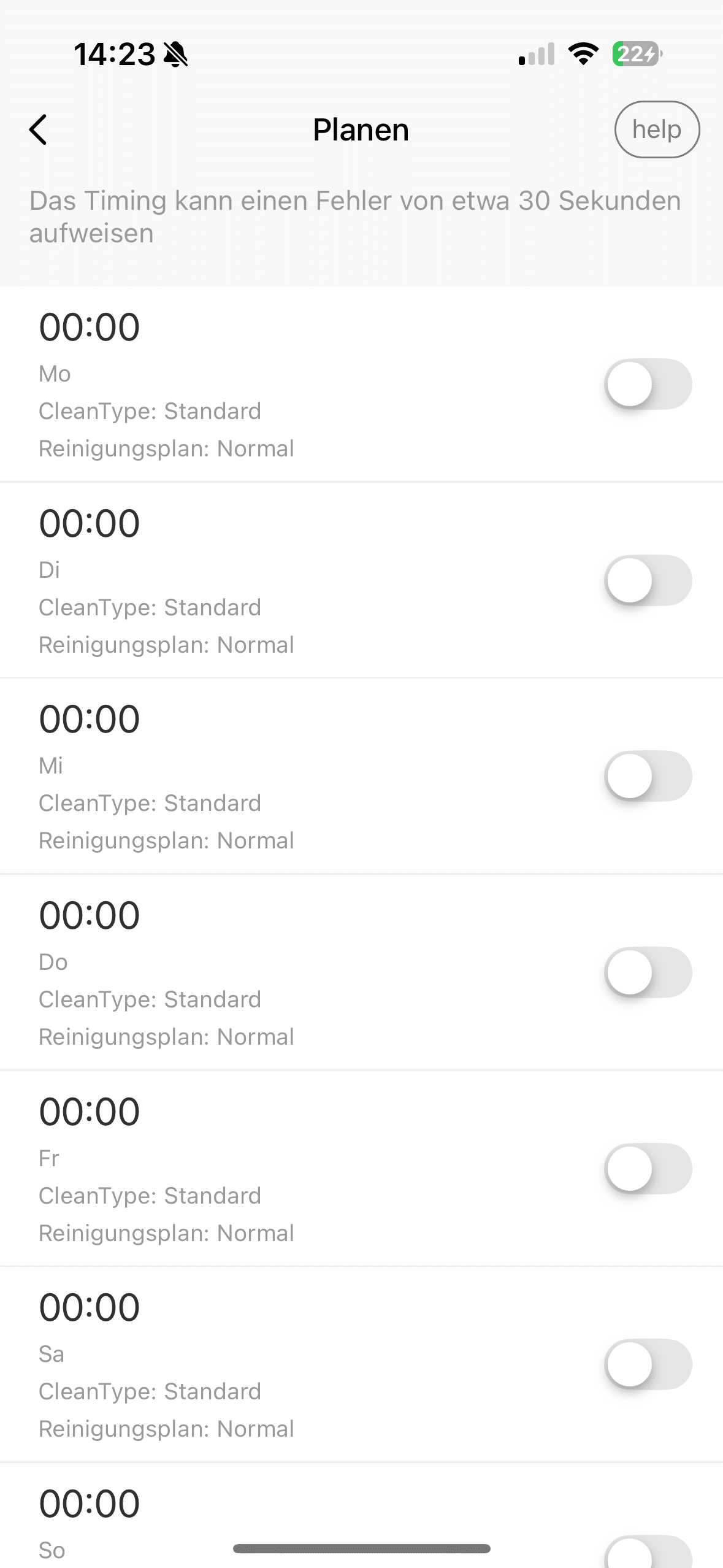The width and height of the screenshot is (723, 1568).
Task: Activate the Wednesday (Mi) schedule toggle
Action: 648,776
